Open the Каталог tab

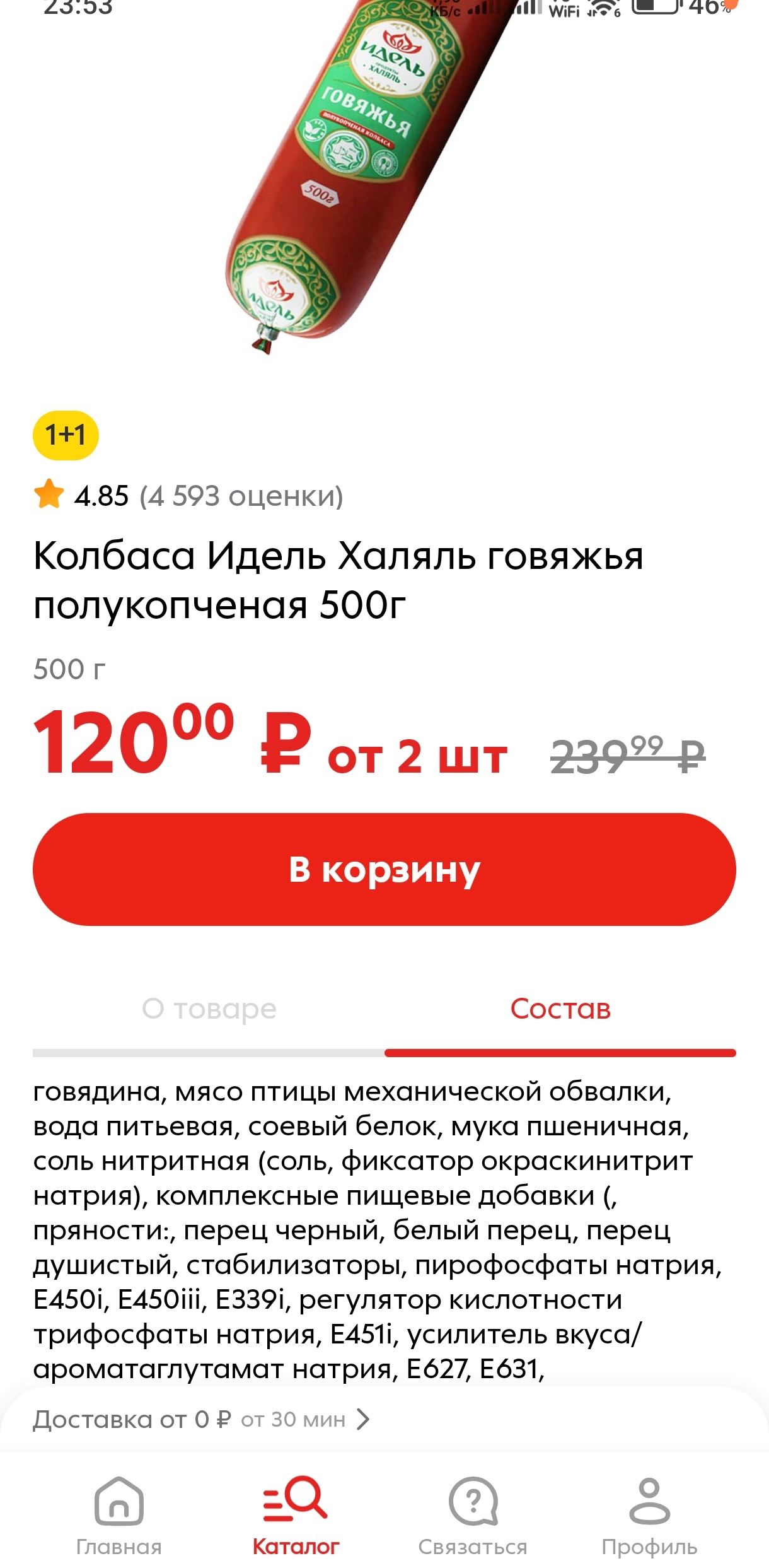point(296,1517)
